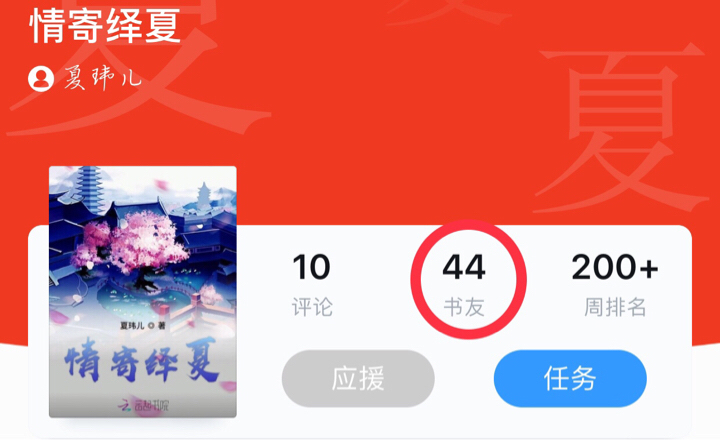The image size is (720, 440).
Task: Check the 200+ 周排名 ranking
Action: point(615,285)
